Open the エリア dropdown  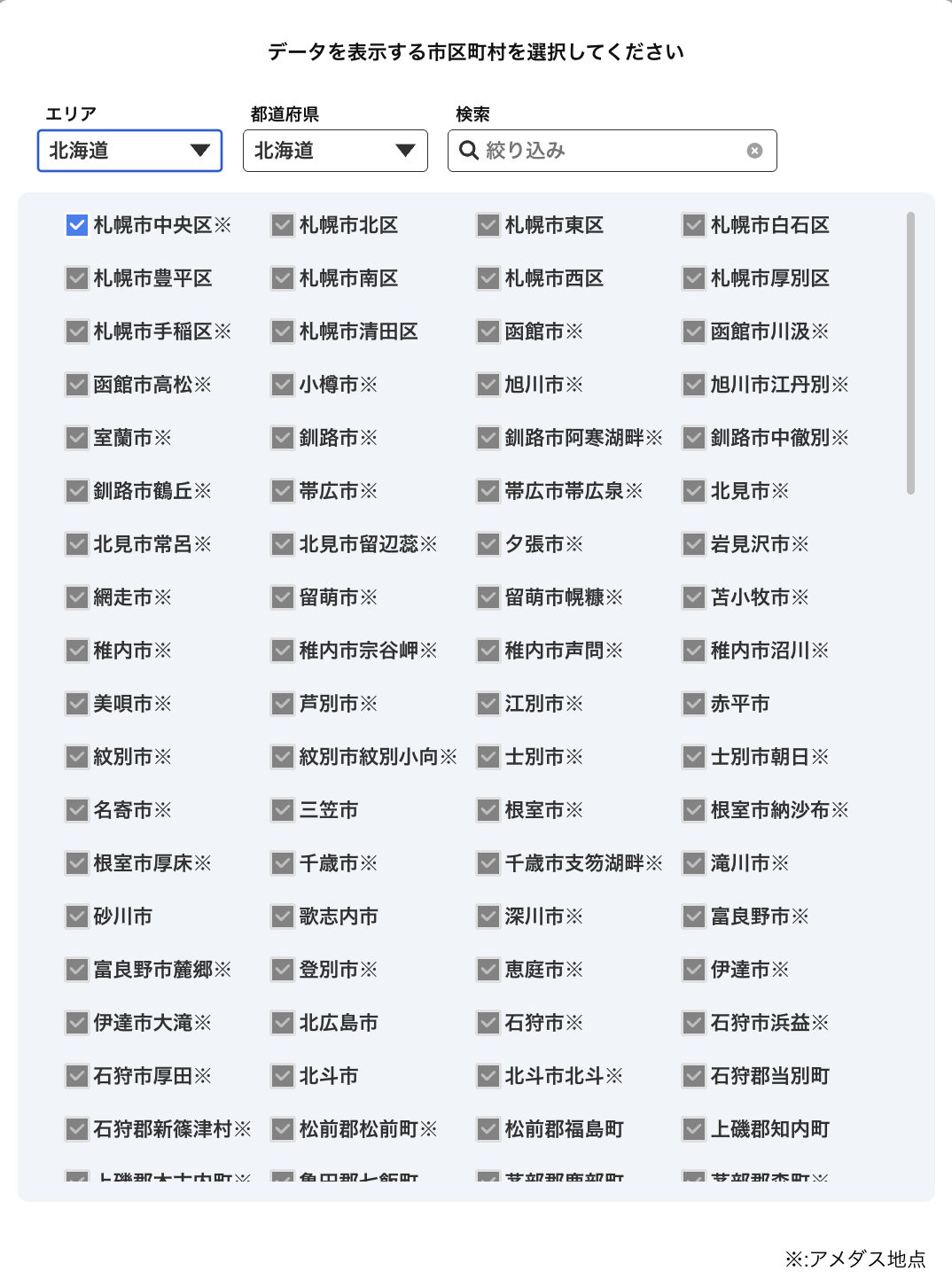(x=129, y=151)
